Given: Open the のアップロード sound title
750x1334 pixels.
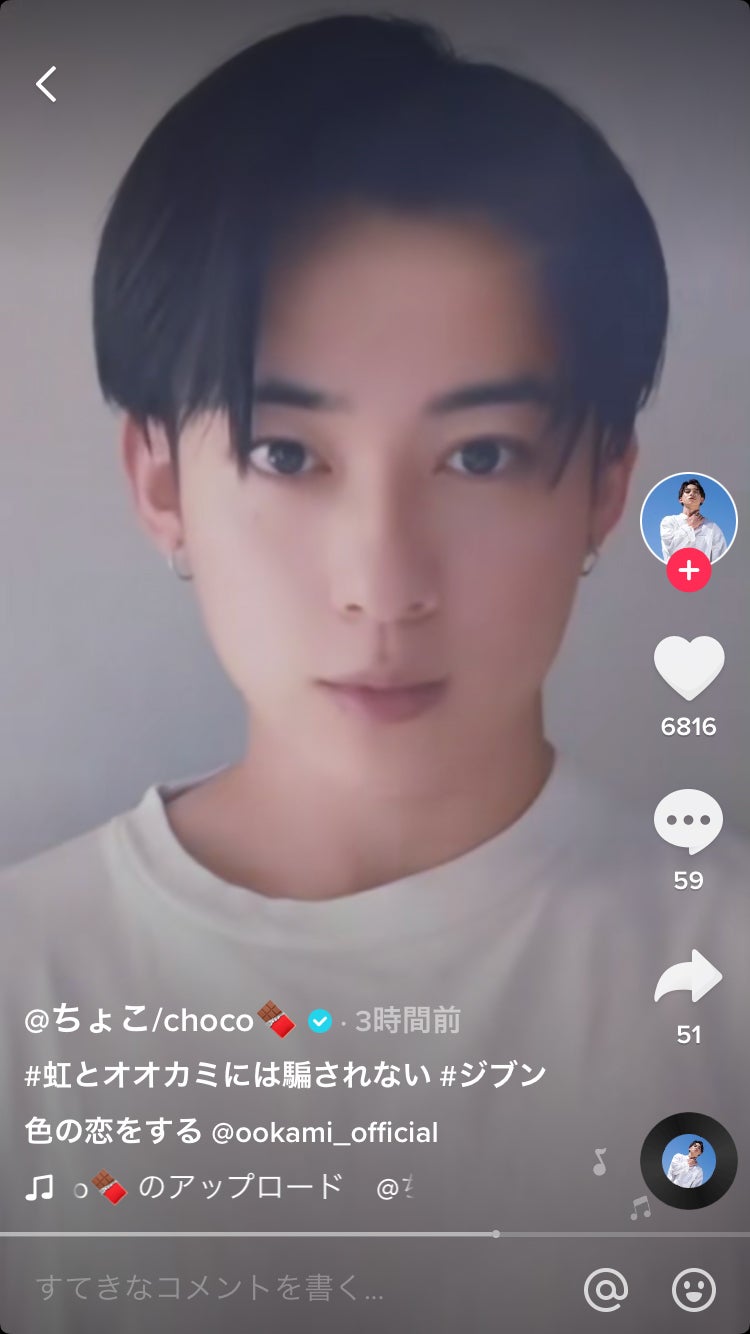Looking at the screenshot, I should pos(240,1187).
